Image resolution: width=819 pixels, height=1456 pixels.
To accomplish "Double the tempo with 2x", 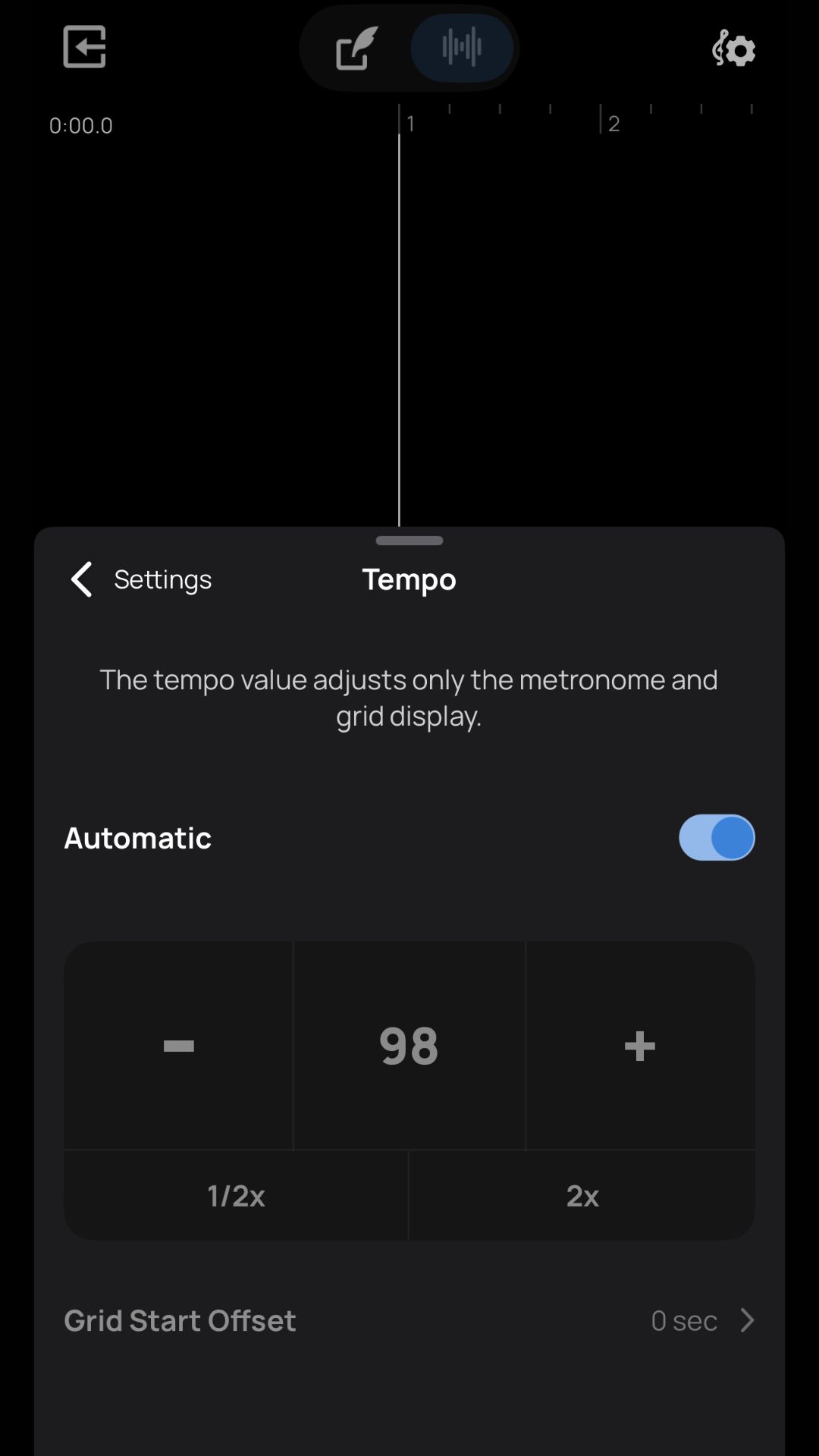I will [582, 1196].
